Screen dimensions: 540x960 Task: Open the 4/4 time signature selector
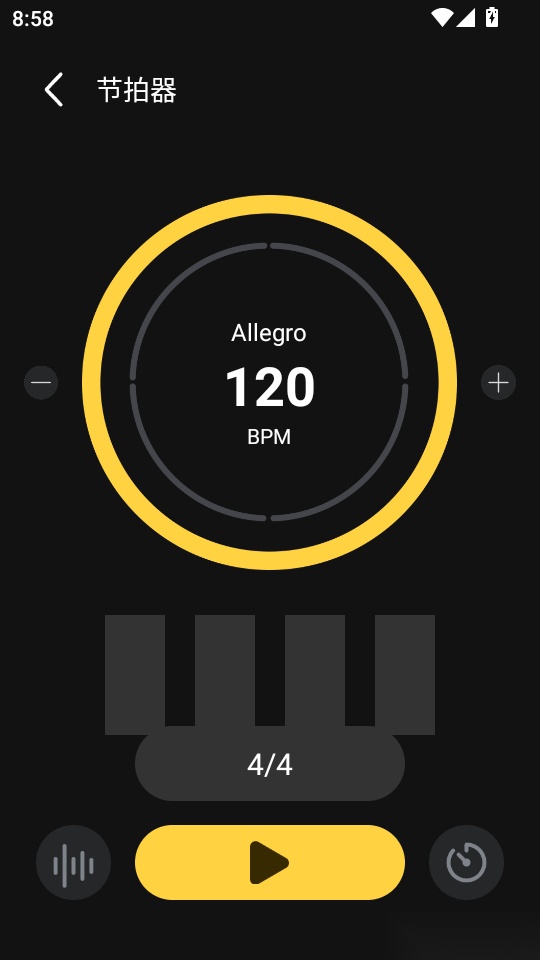(269, 763)
